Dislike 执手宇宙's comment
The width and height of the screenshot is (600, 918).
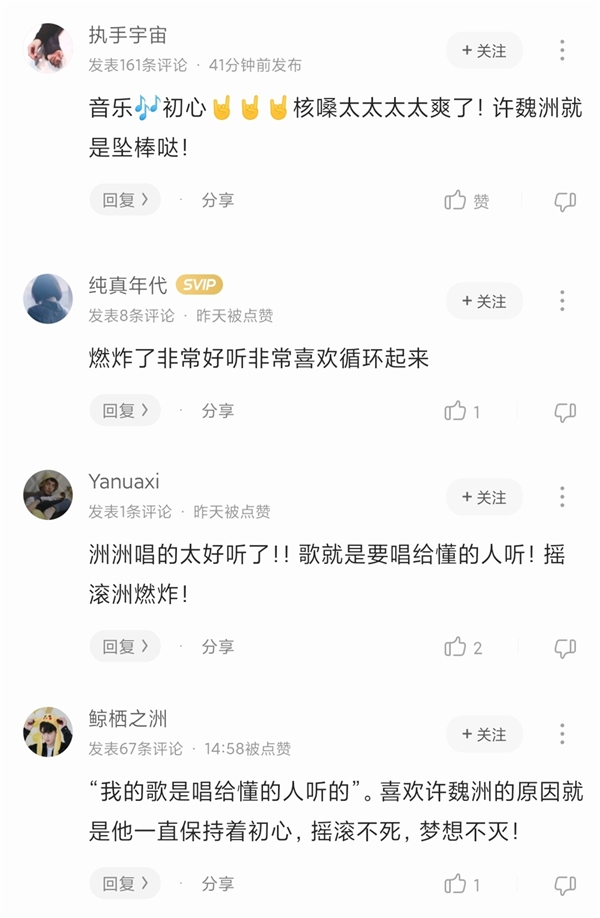pos(565,201)
